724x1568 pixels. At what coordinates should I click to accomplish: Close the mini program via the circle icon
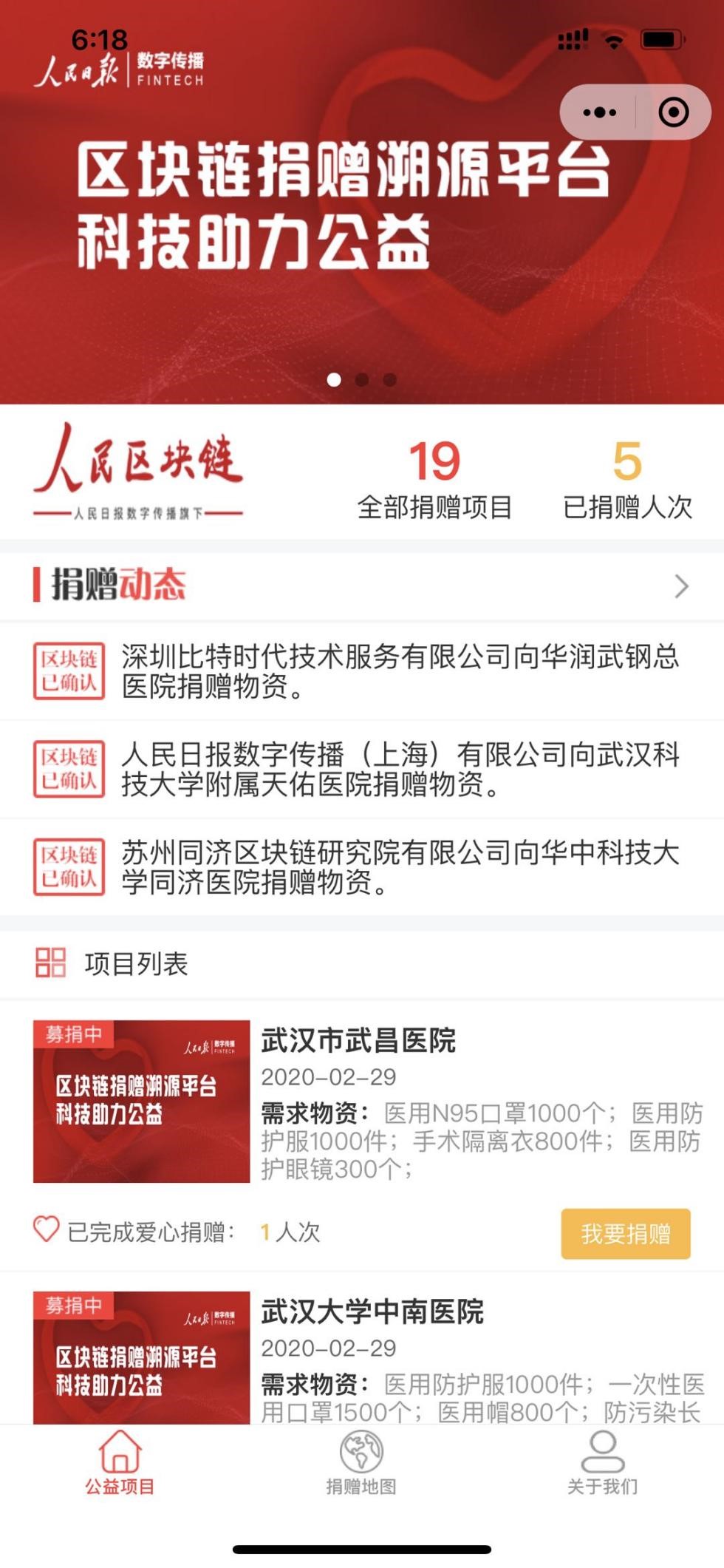pos(673,113)
